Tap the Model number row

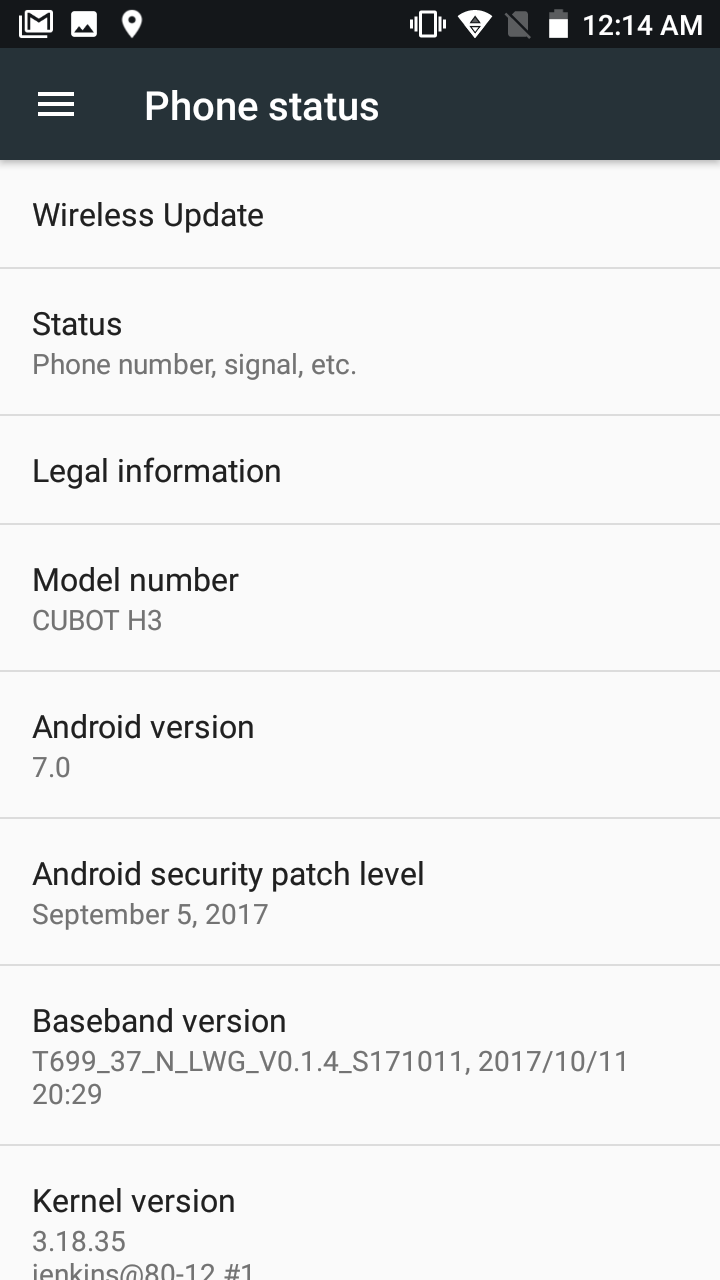[x=360, y=598]
